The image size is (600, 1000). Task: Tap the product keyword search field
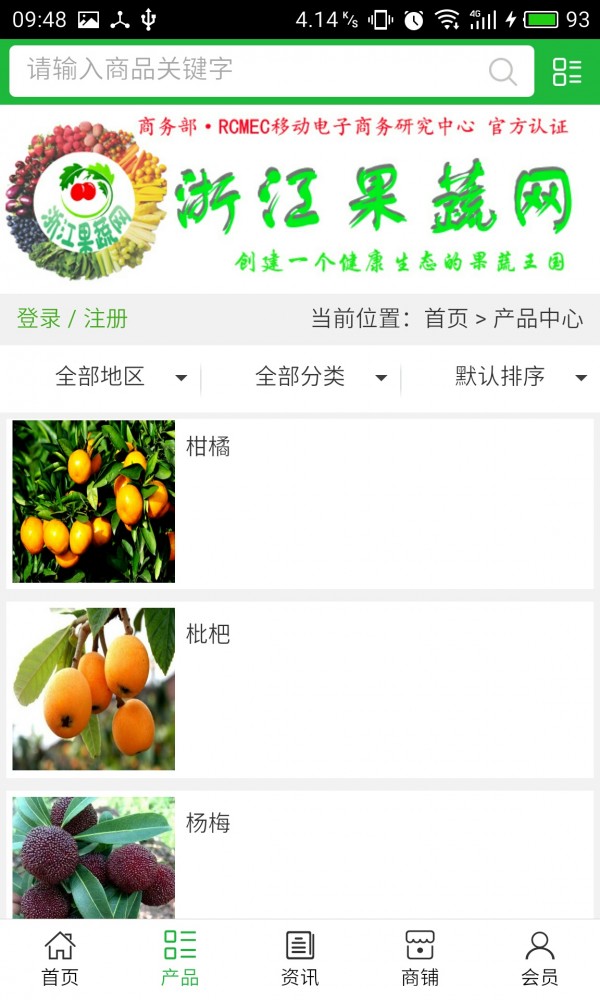click(x=250, y=70)
